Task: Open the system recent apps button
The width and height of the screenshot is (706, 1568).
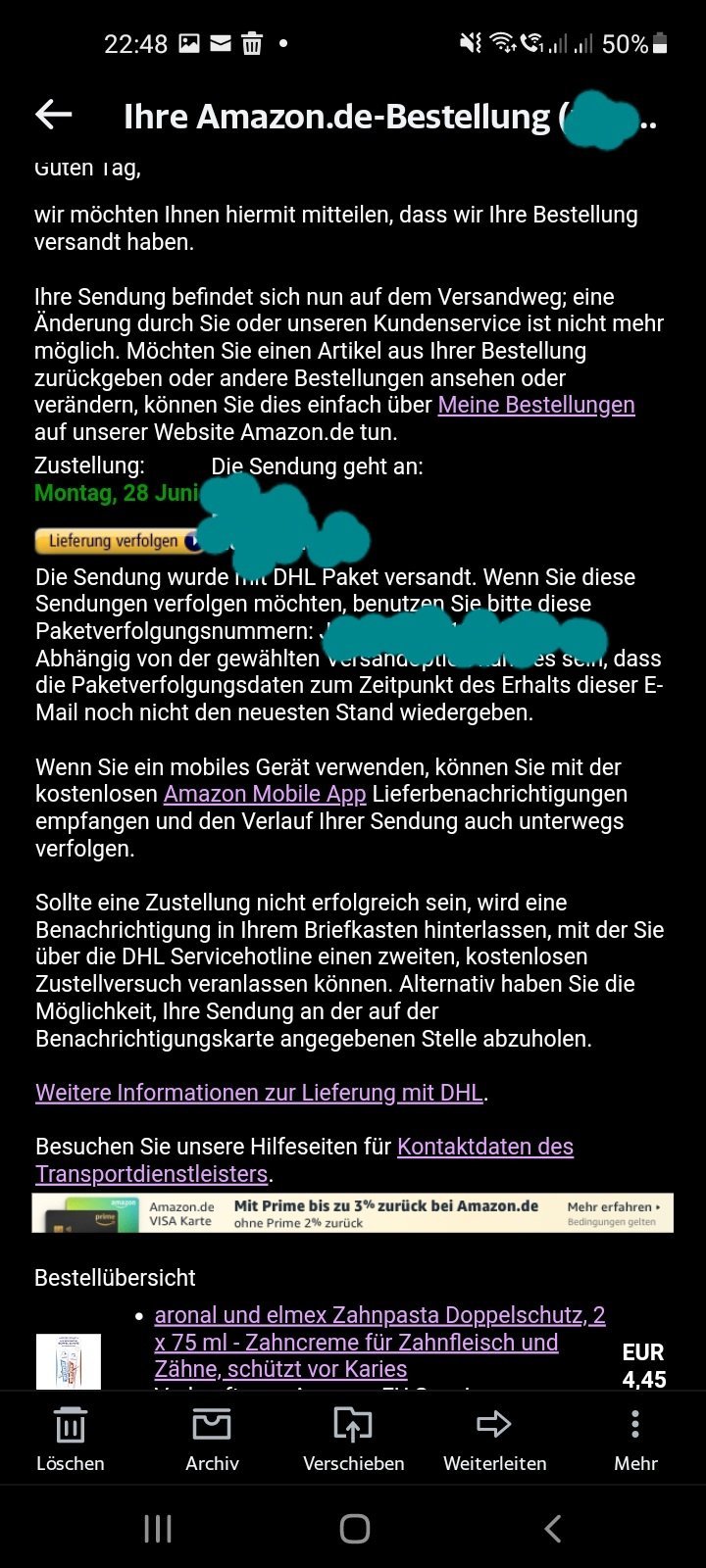Action: (x=158, y=1529)
